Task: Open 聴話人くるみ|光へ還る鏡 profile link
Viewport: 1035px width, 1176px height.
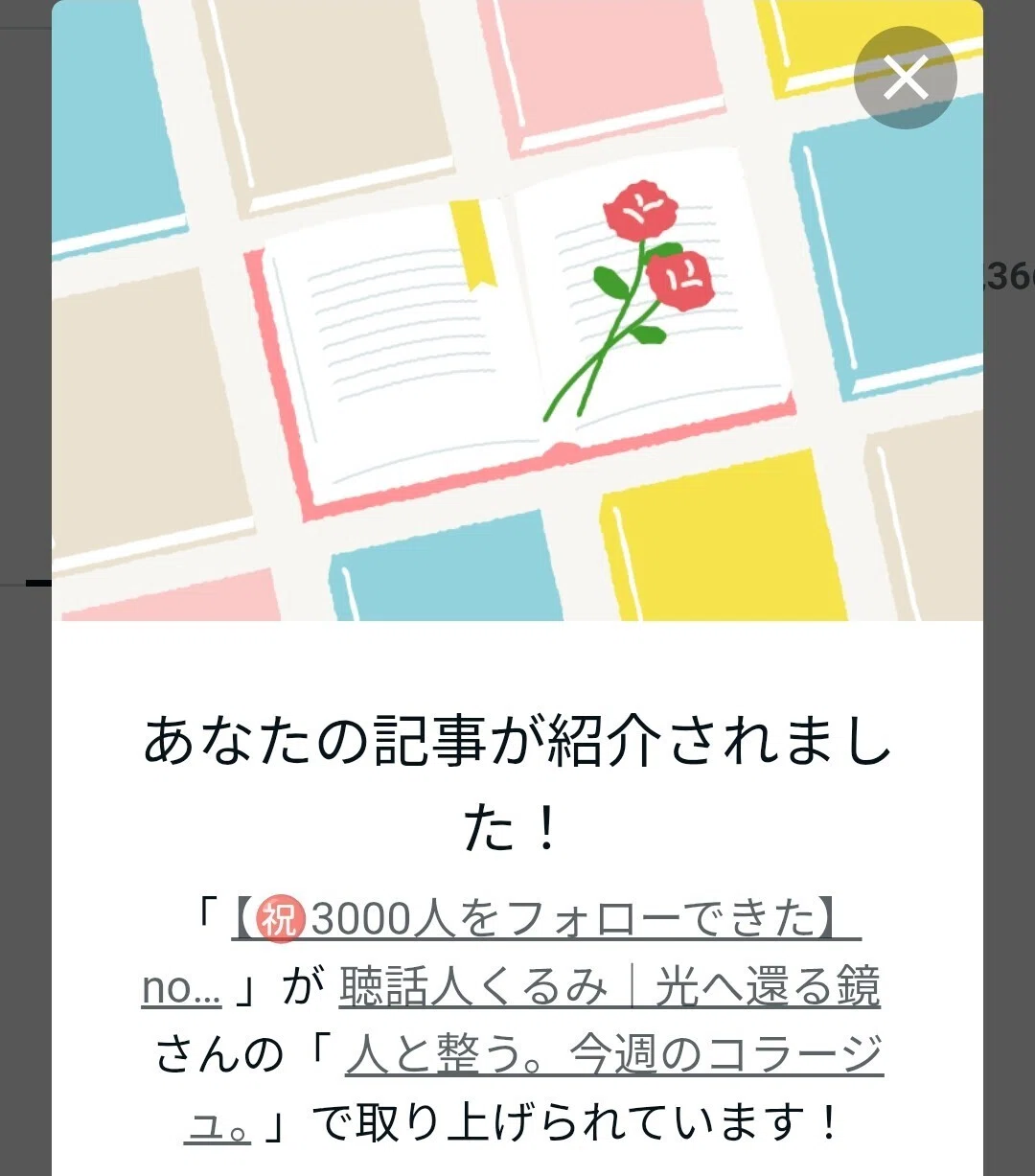Action: (609, 988)
